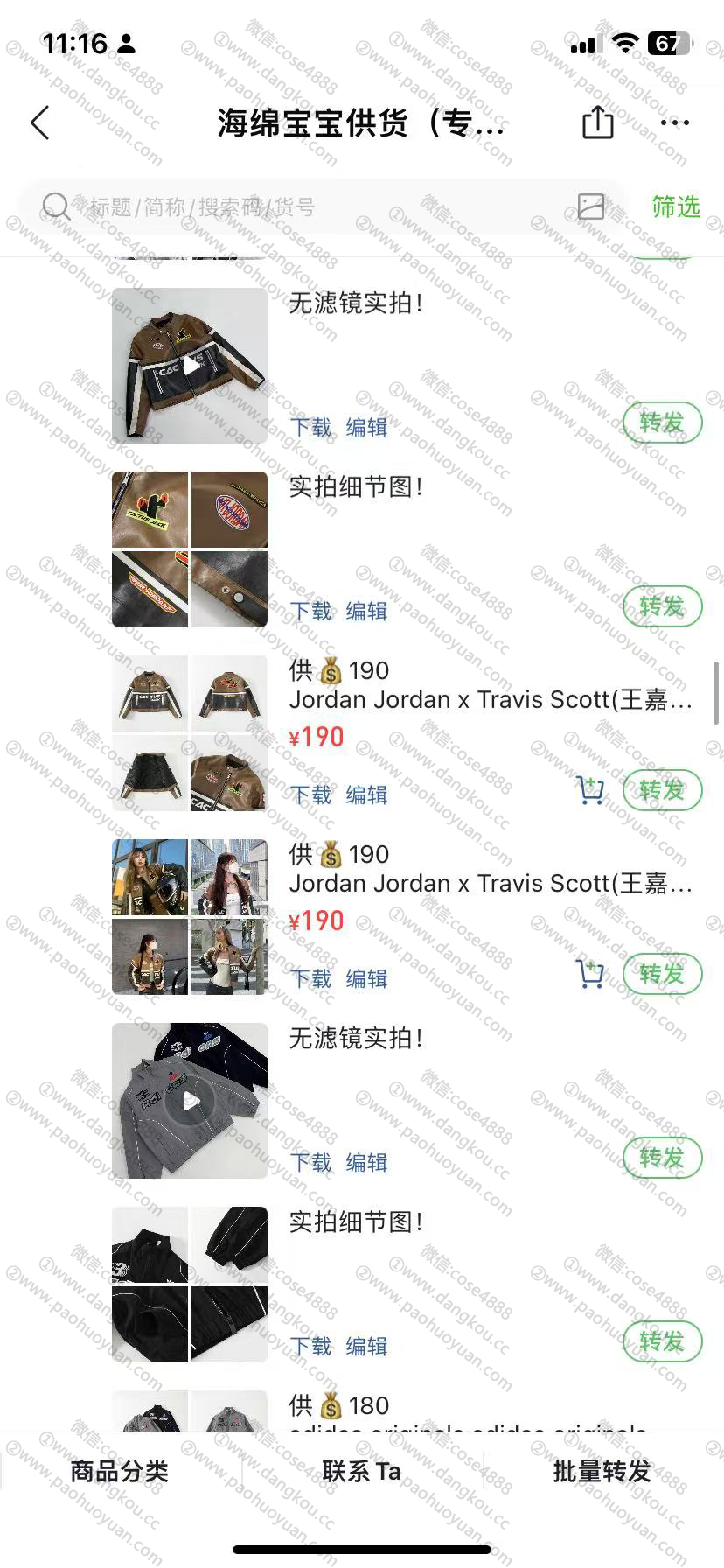Open the 筛选 filter options
The height and width of the screenshot is (1568, 724).
675,206
